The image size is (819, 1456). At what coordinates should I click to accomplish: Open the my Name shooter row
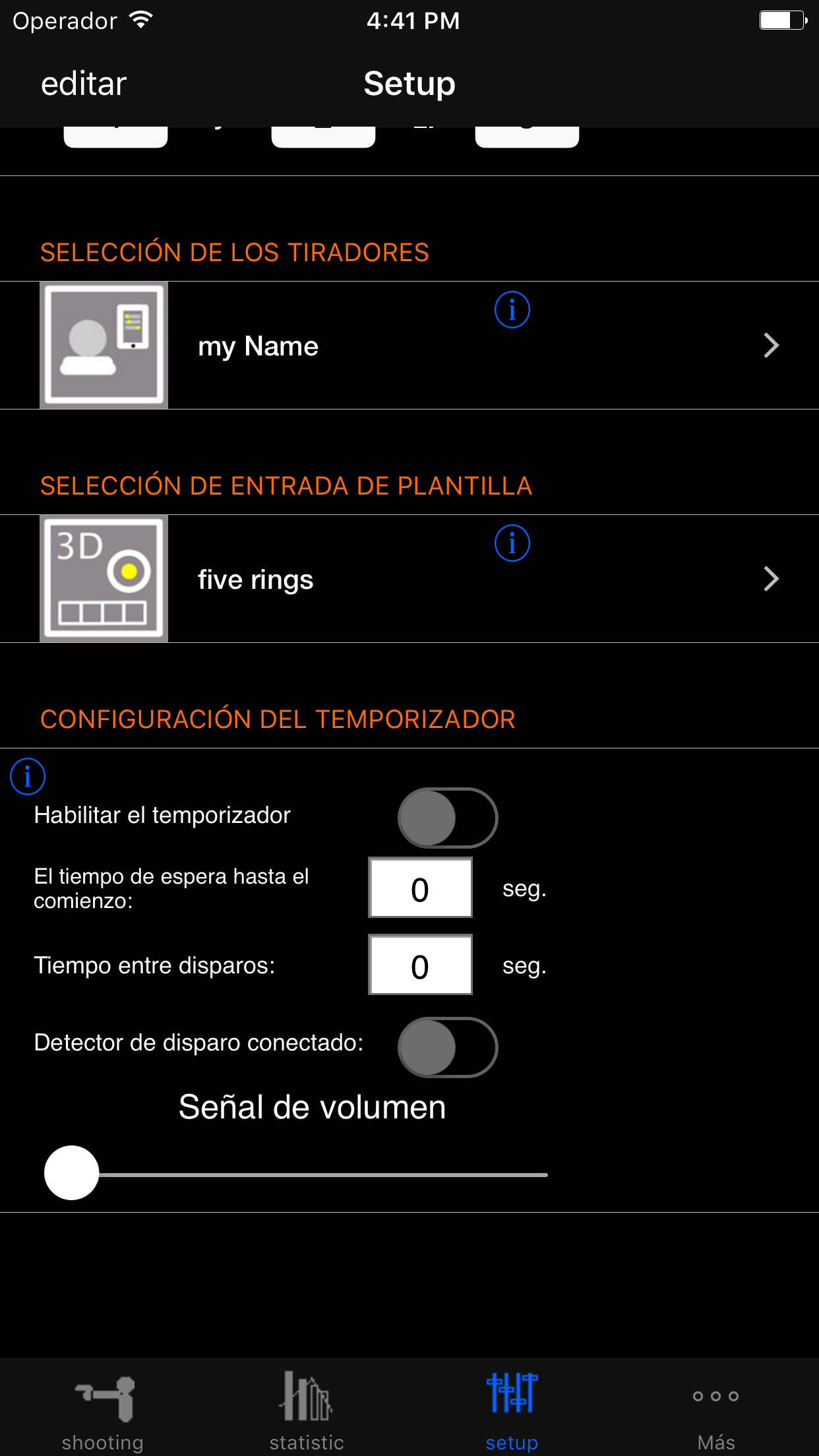point(409,346)
